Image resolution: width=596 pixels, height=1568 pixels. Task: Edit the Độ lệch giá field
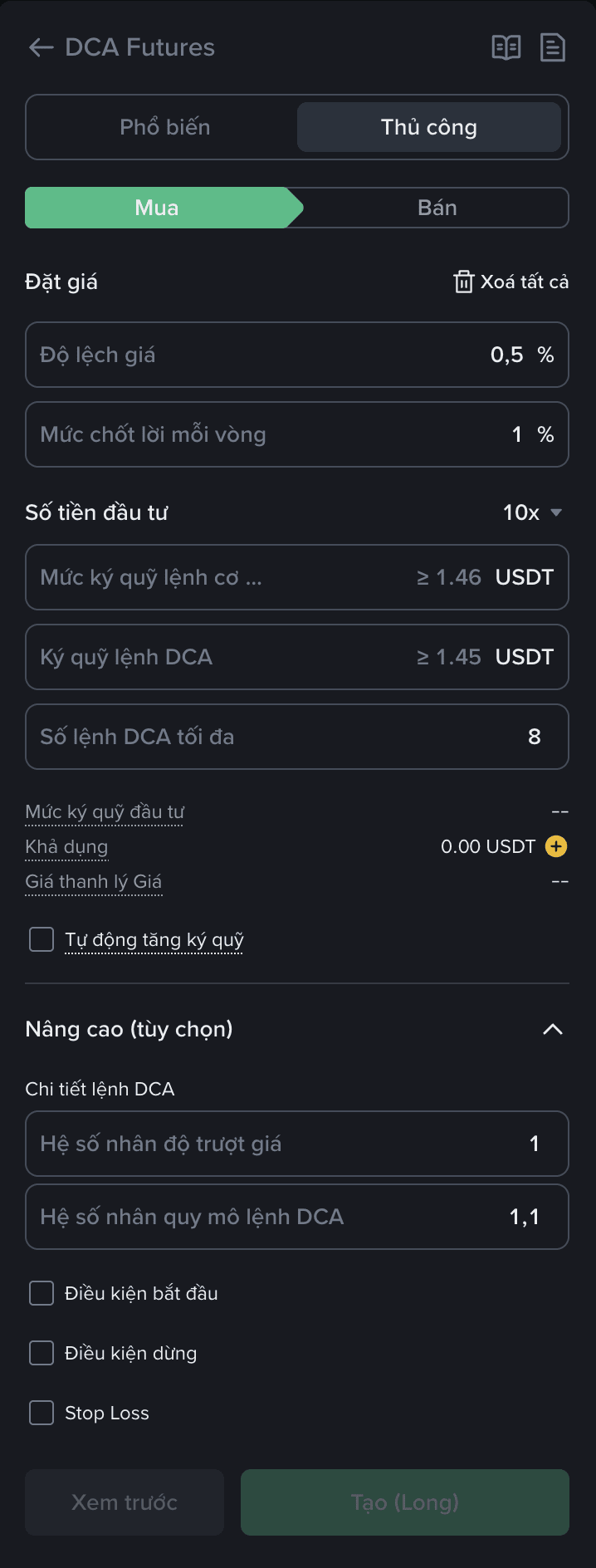click(x=296, y=355)
